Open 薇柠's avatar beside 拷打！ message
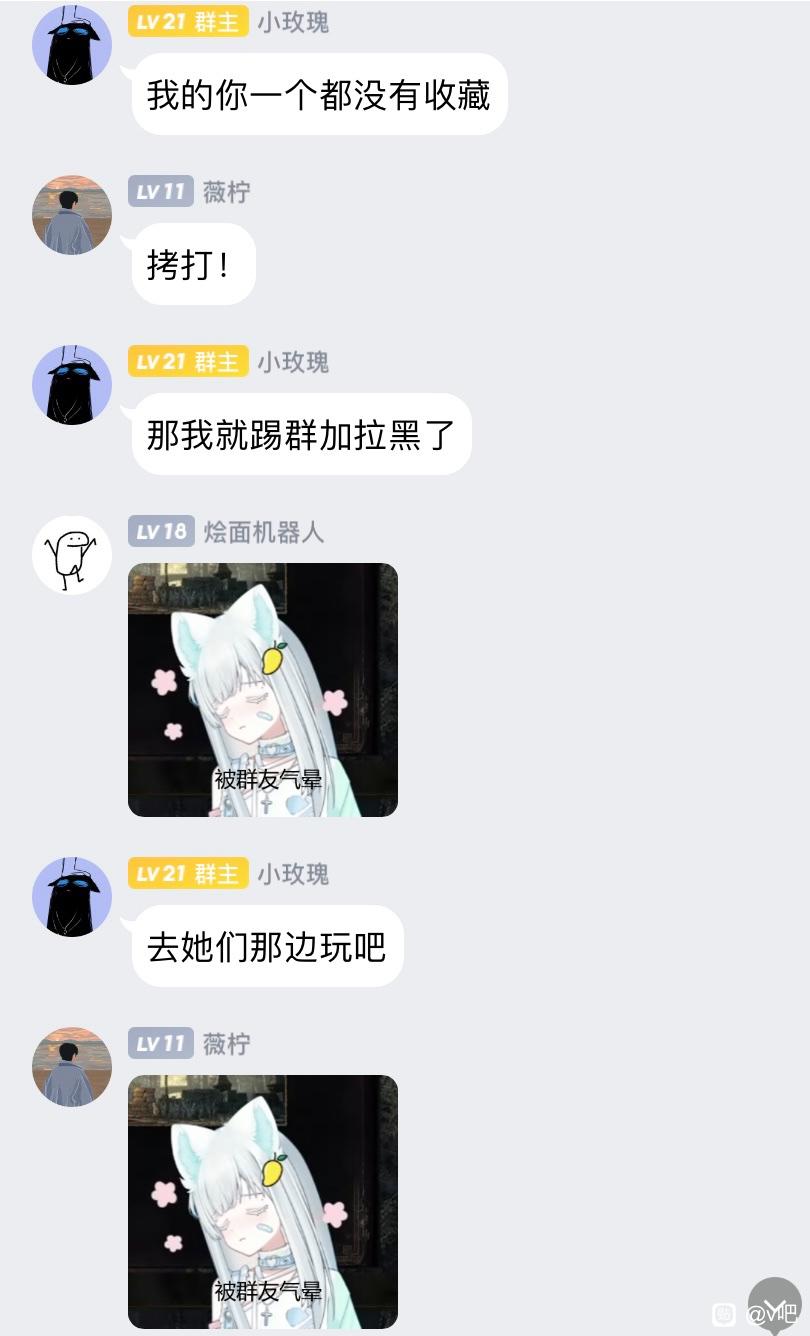The image size is (810, 1336). click(72, 215)
